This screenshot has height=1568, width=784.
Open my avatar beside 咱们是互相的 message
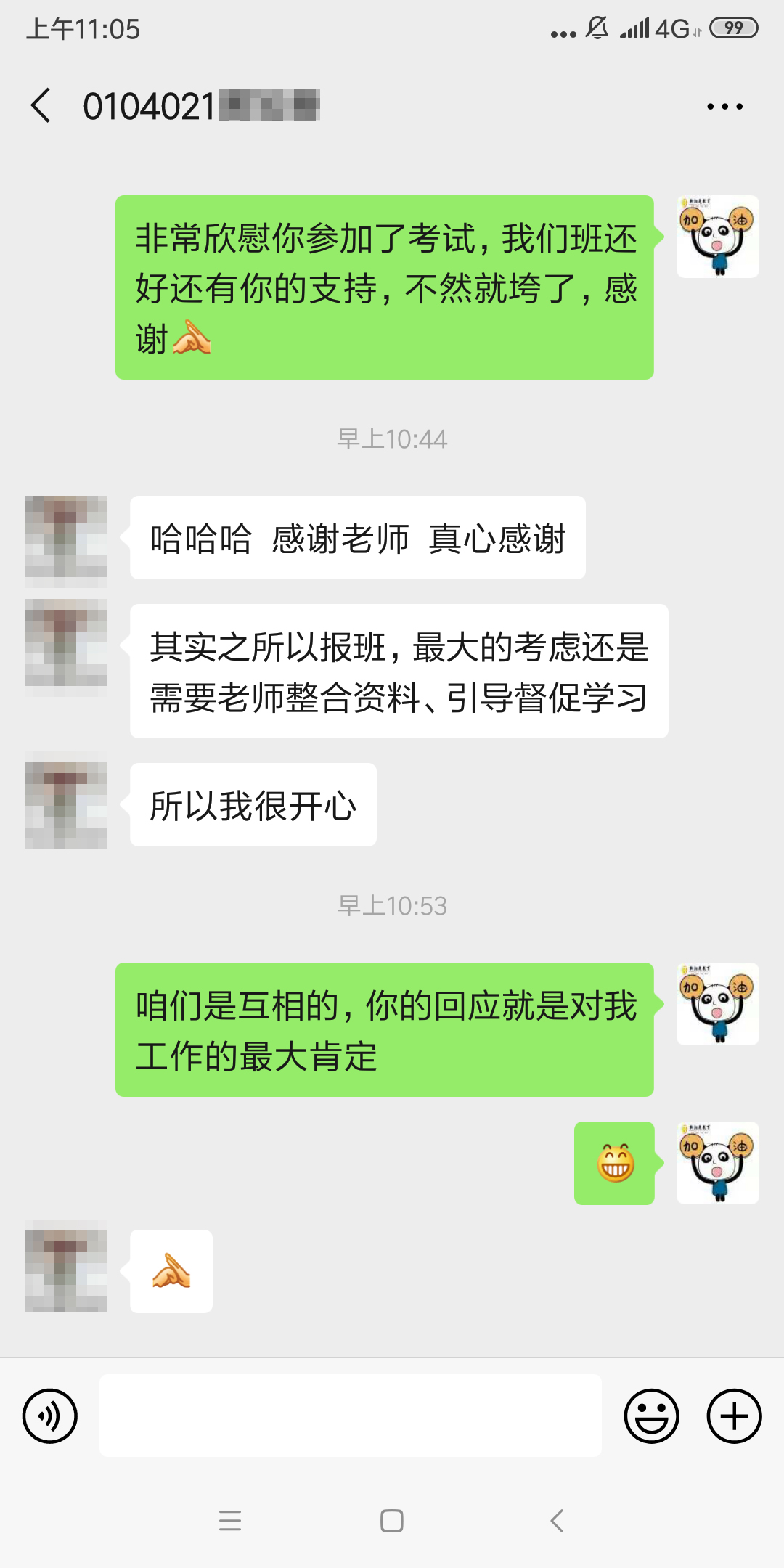click(717, 1004)
